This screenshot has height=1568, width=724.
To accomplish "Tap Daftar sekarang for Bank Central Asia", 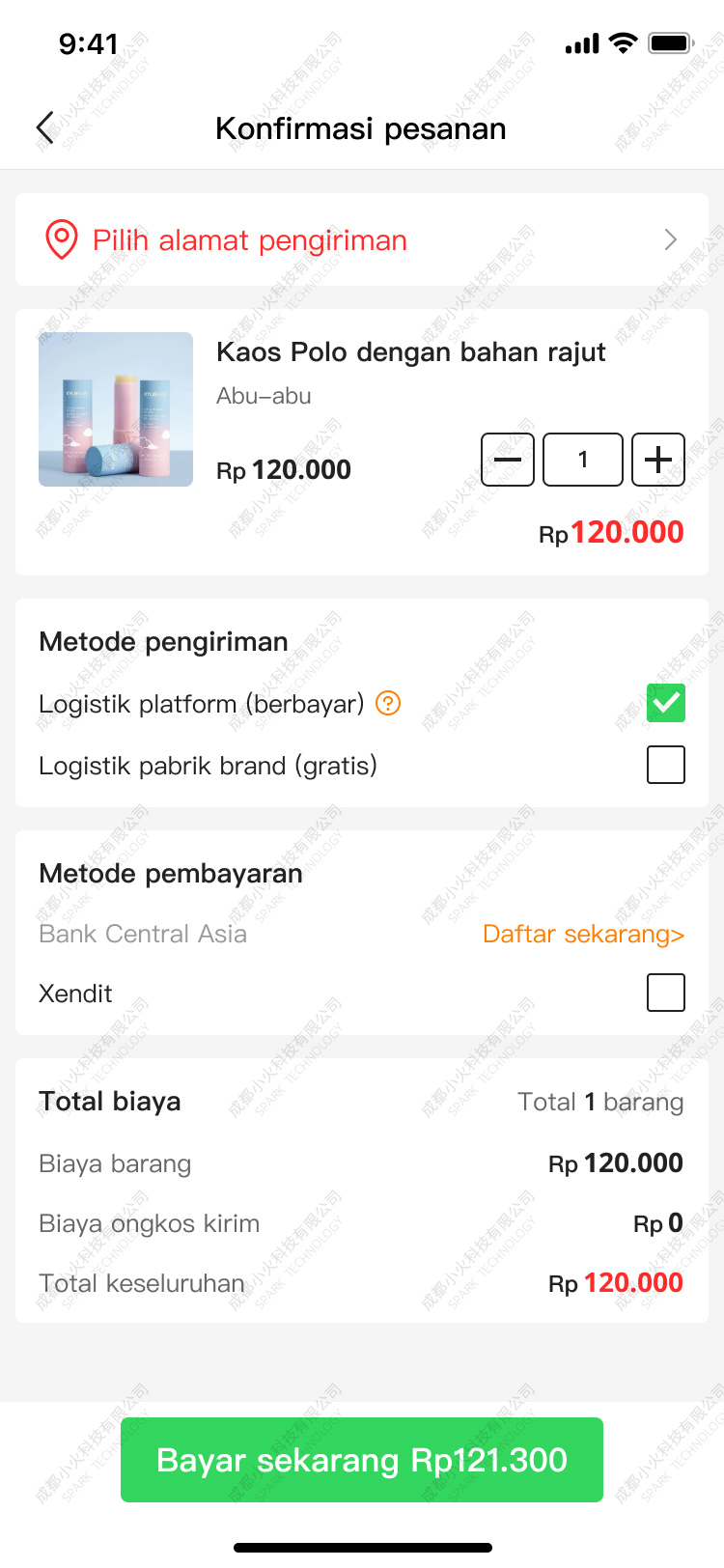I will pos(583,934).
